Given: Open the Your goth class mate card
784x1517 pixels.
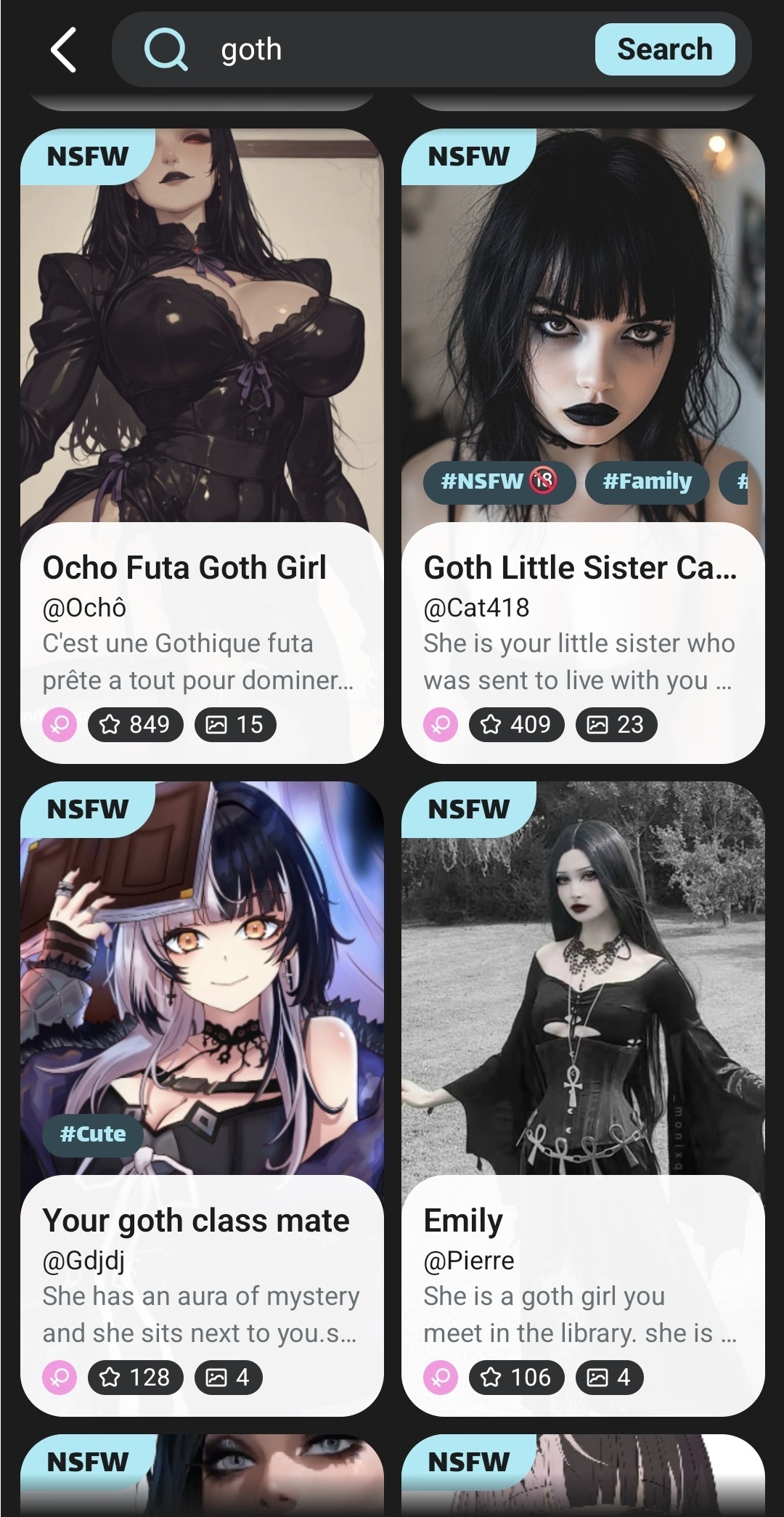Looking at the screenshot, I should (x=201, y=1235).
